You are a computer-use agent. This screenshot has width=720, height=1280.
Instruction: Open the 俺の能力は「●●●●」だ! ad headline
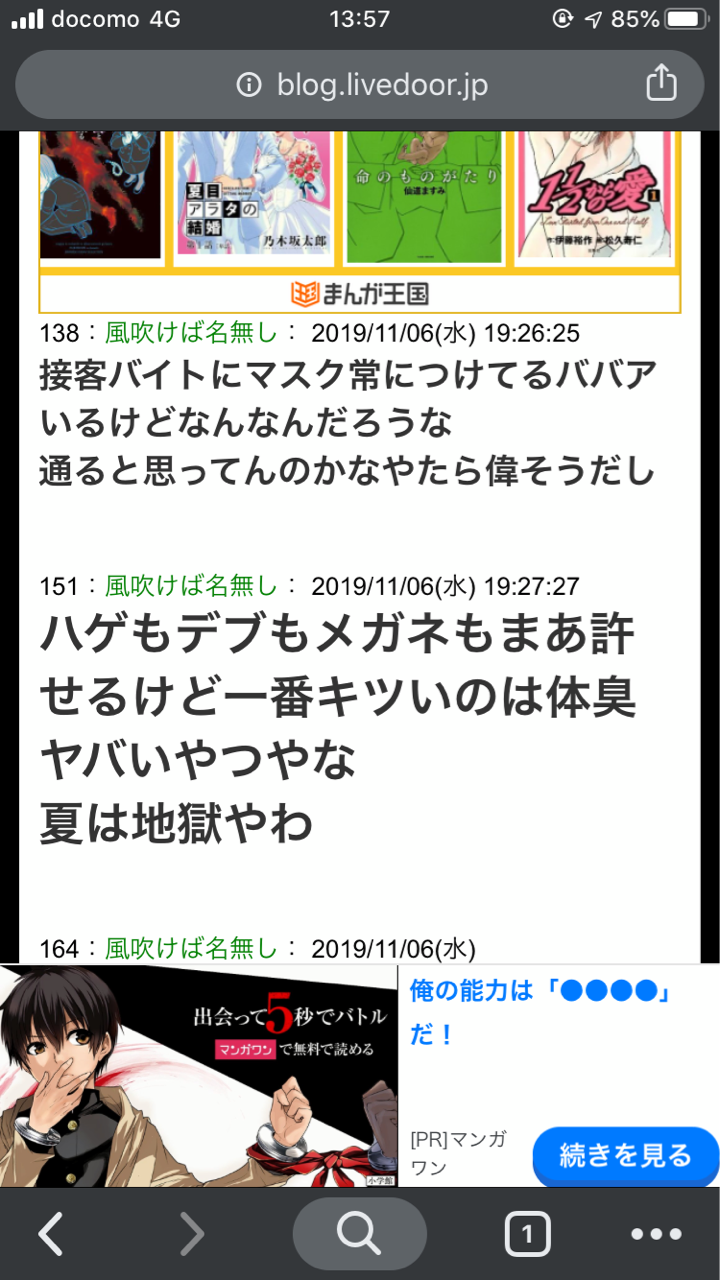(539, 1010)
